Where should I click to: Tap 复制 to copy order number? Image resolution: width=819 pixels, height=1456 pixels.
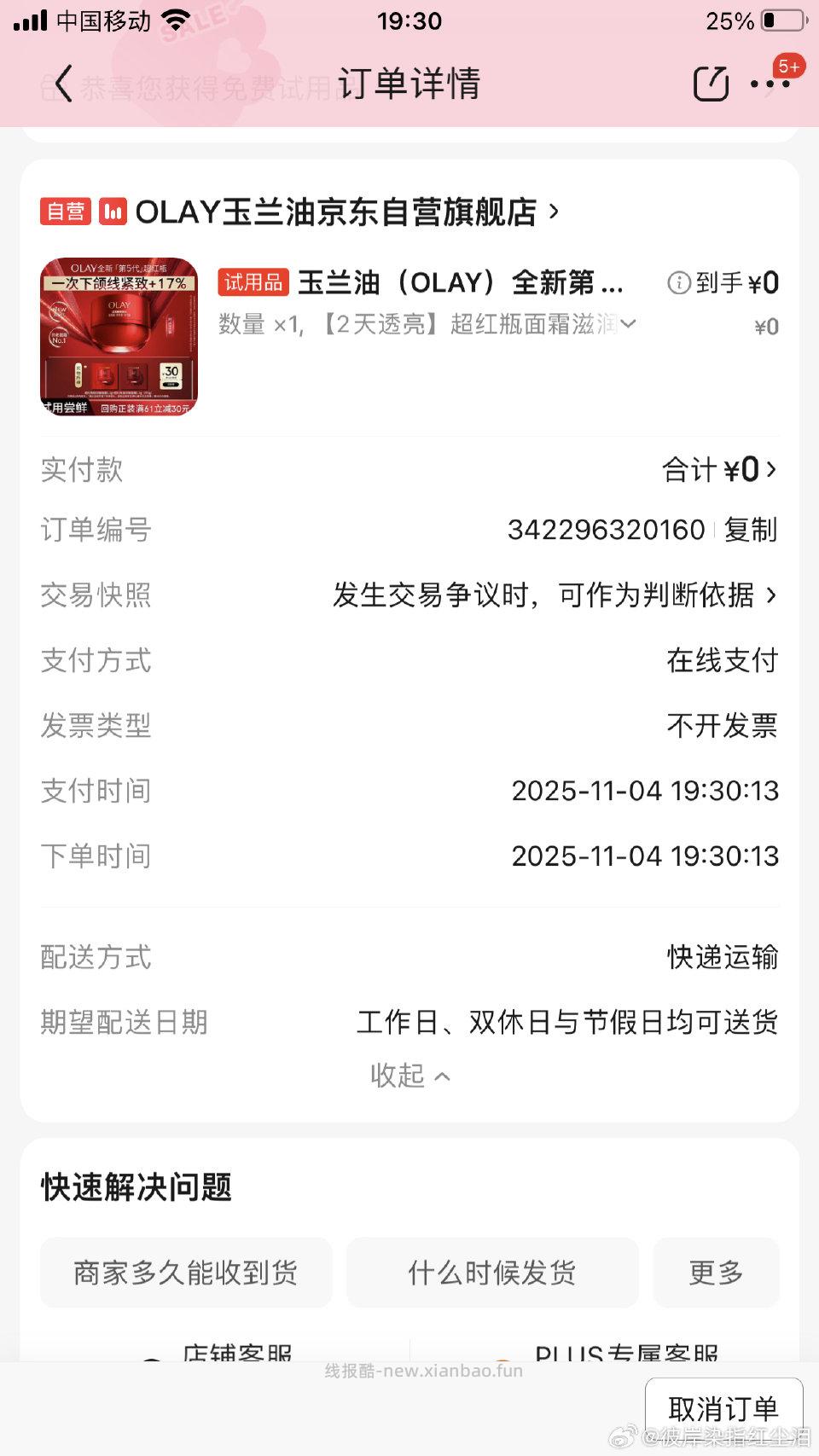(x=750, y=530)
